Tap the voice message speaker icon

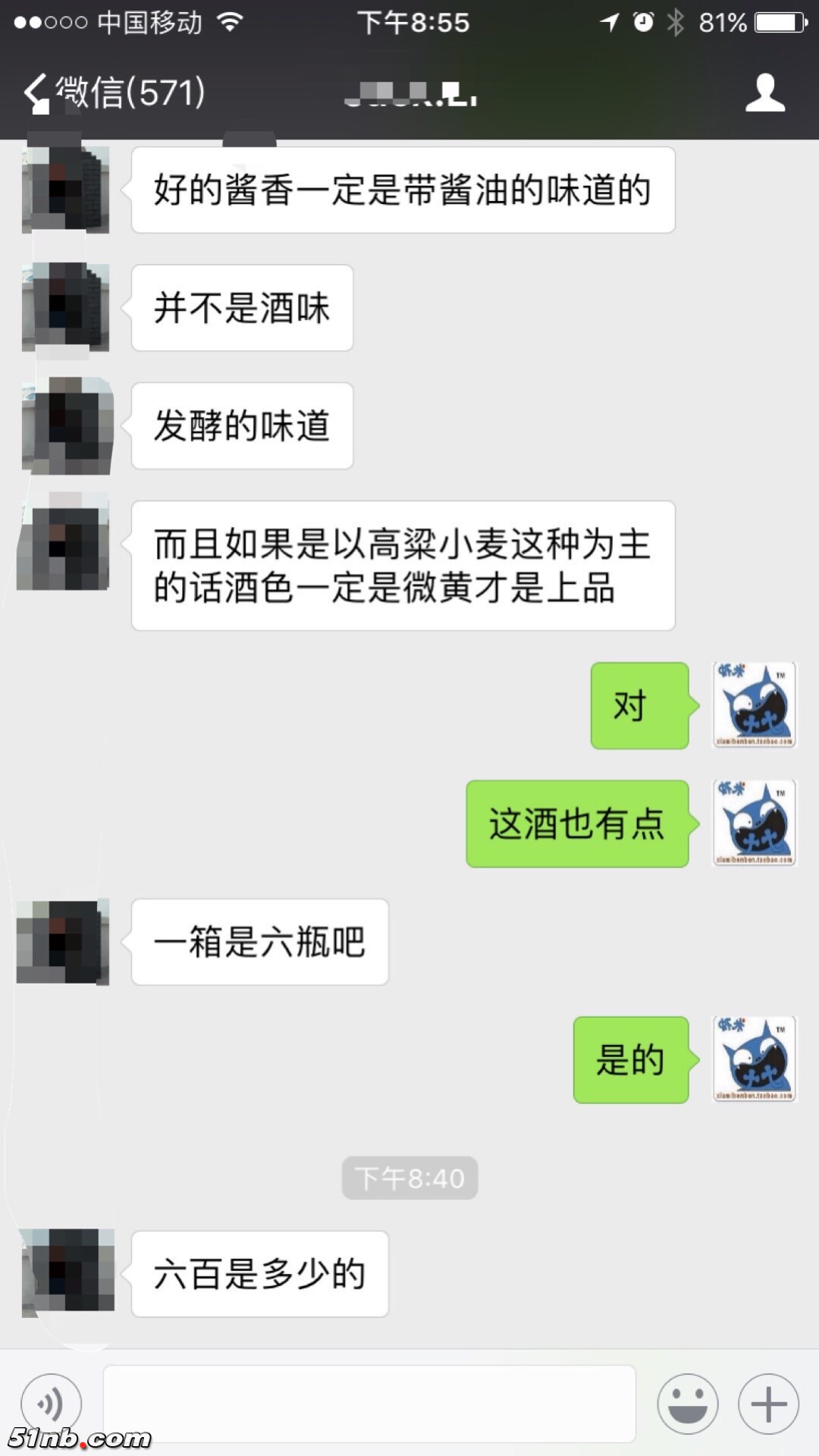51,1404
